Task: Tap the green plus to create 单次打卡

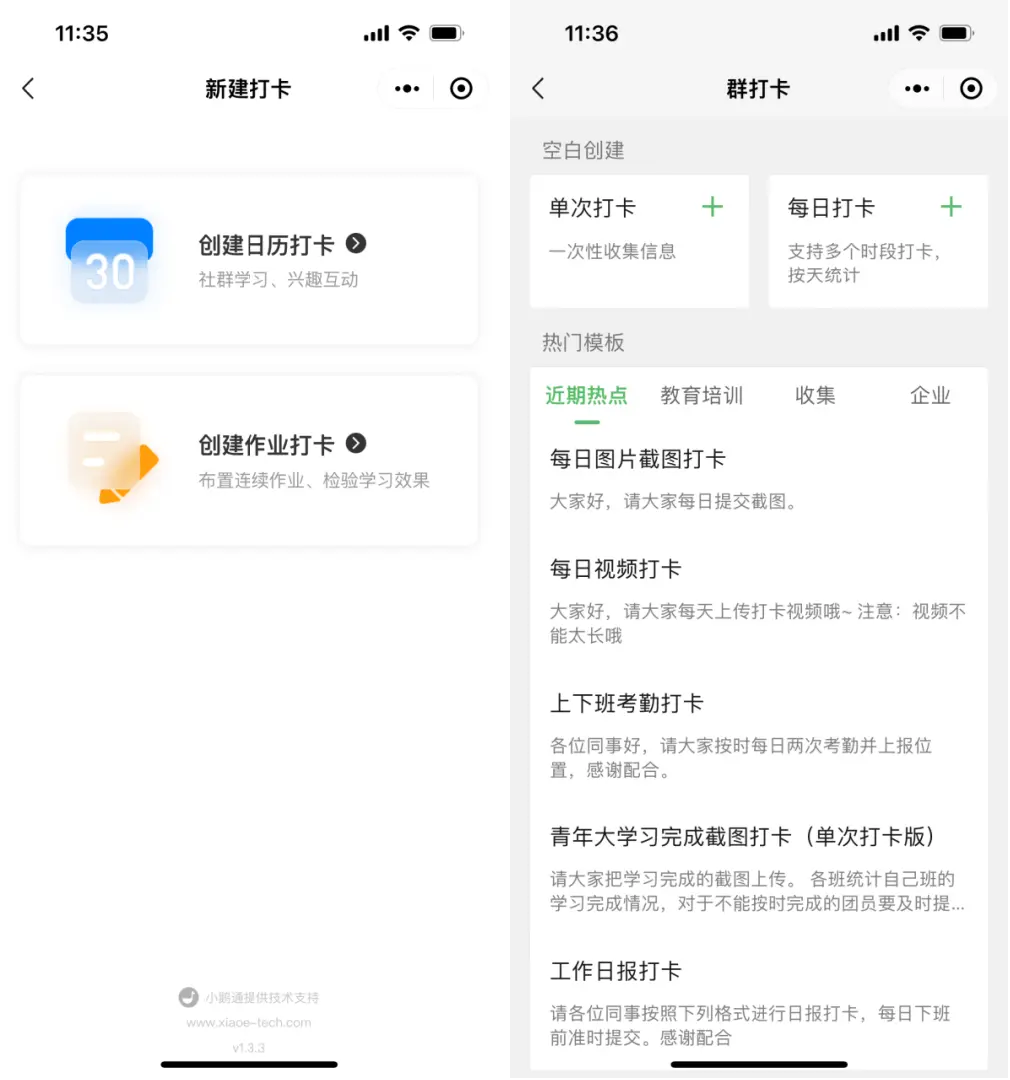Action: tap(712, 206)
